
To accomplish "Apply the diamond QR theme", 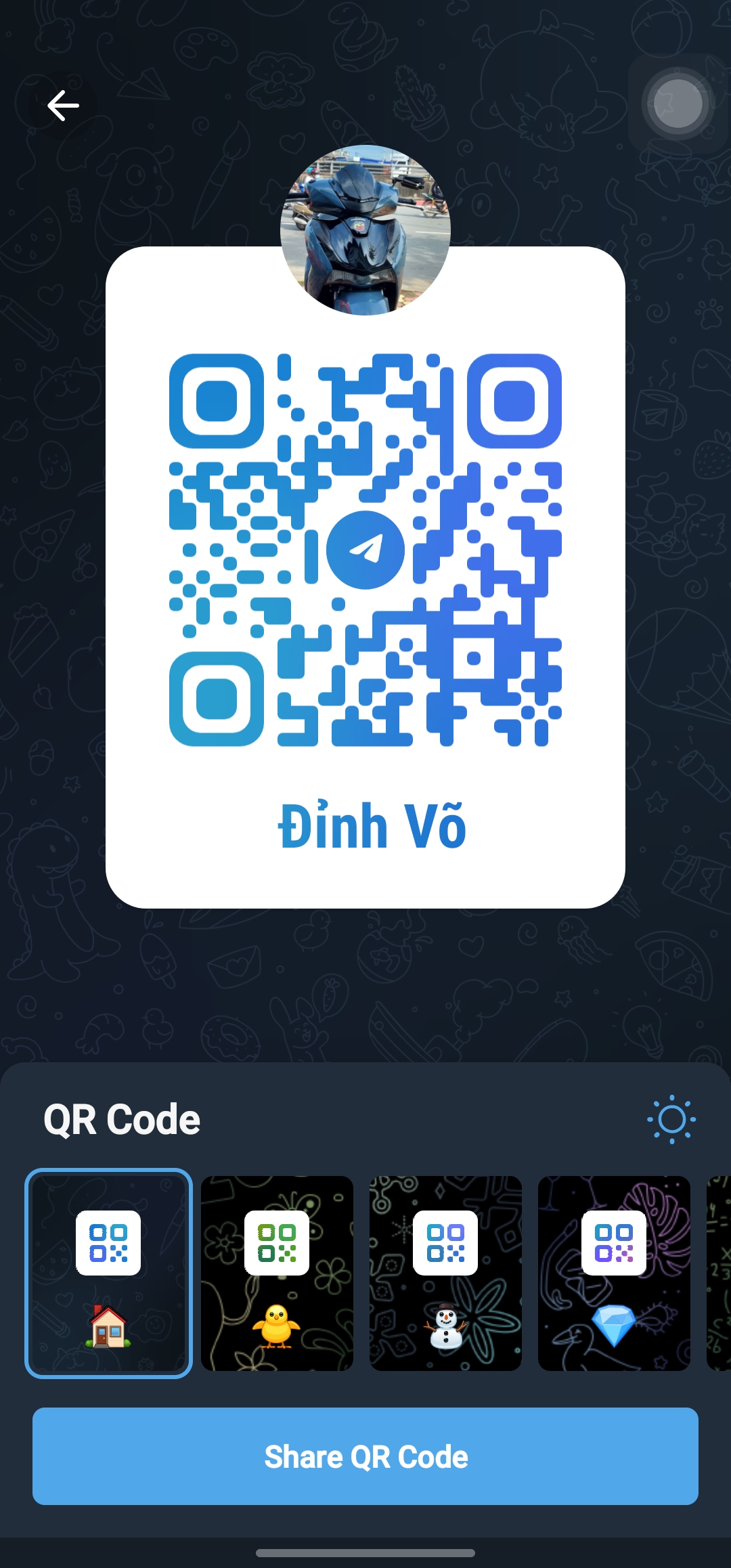I will click(x=614, y=1273).
